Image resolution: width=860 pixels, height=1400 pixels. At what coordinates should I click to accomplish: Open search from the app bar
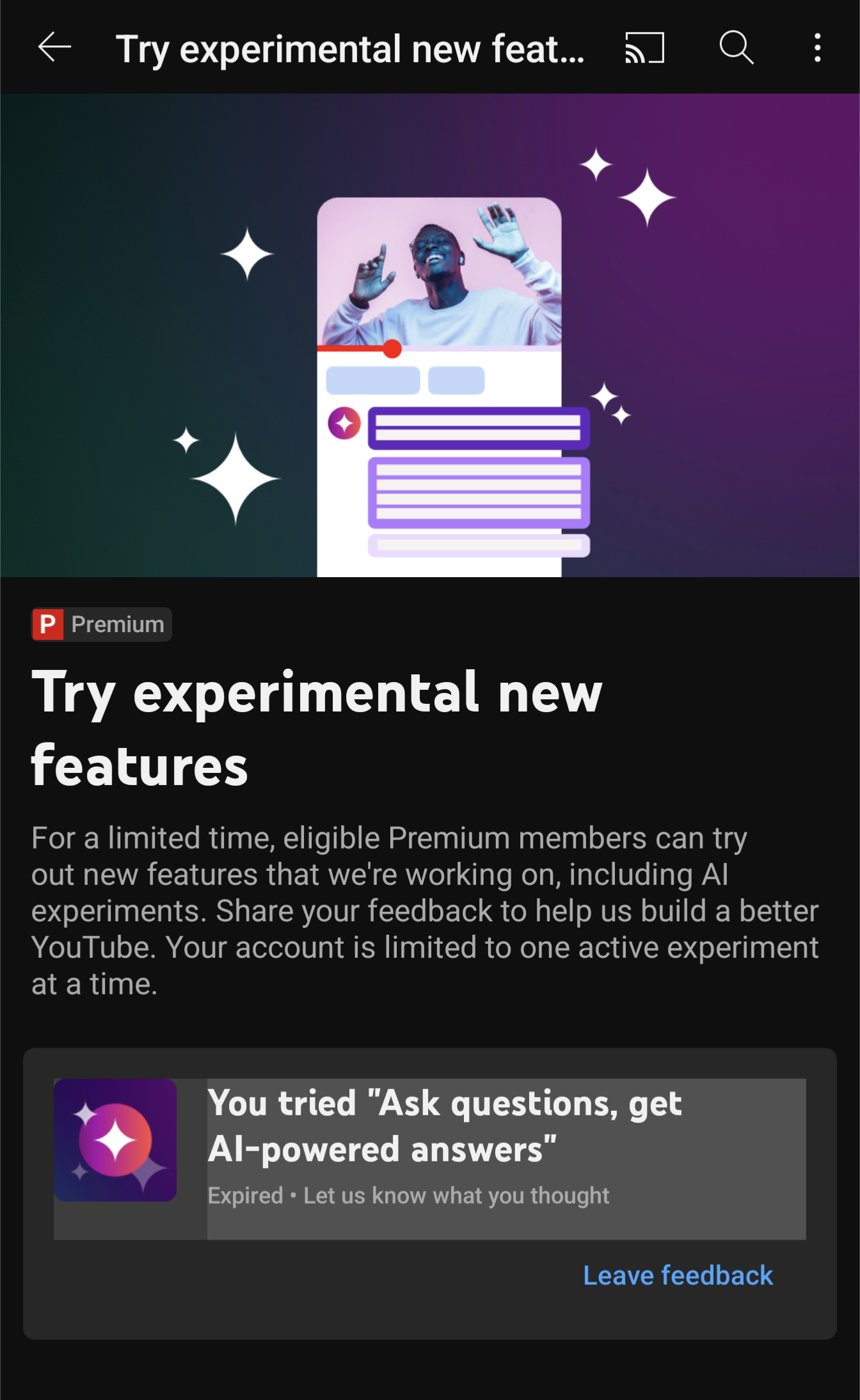pos(737,47)
